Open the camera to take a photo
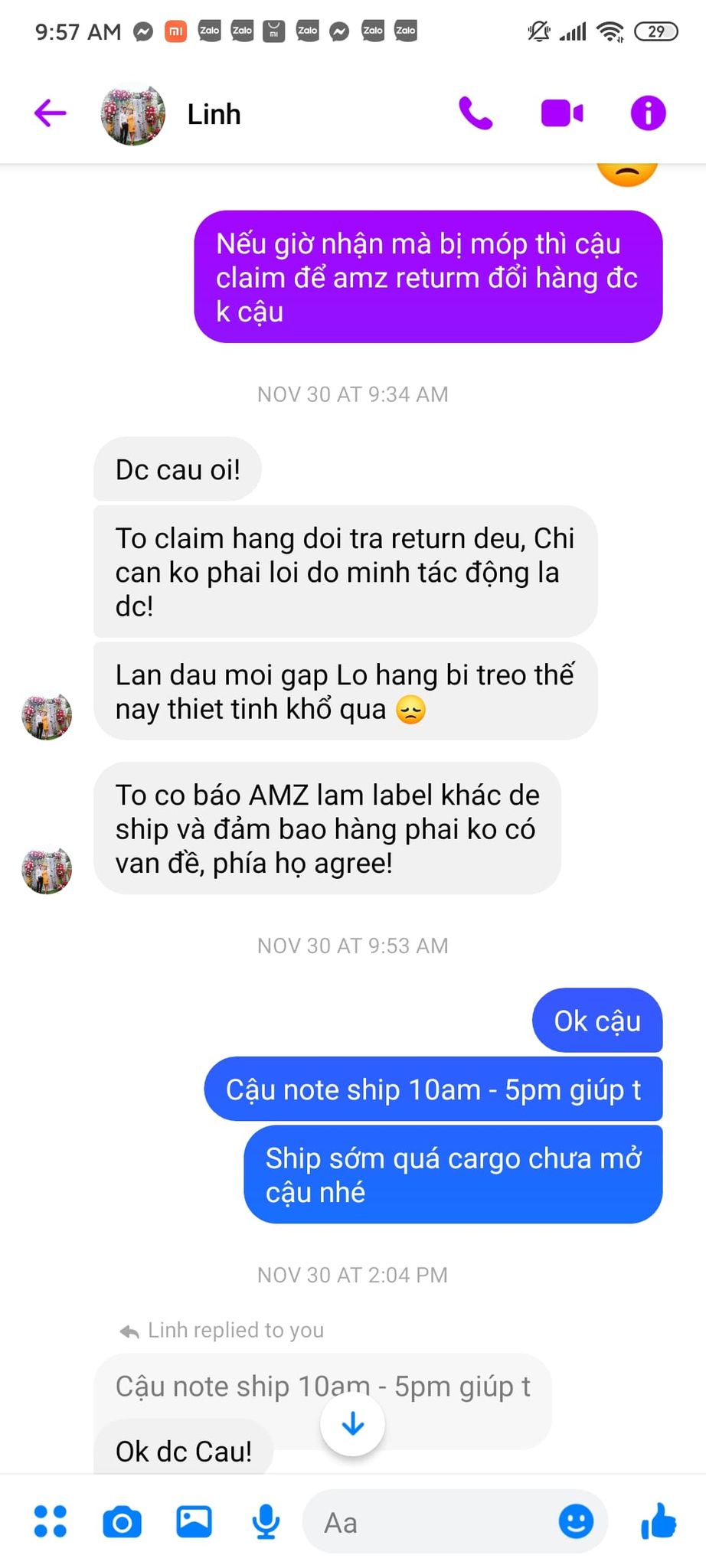The height and width of the screenshot is (1568, 706). click(123, 1521)
